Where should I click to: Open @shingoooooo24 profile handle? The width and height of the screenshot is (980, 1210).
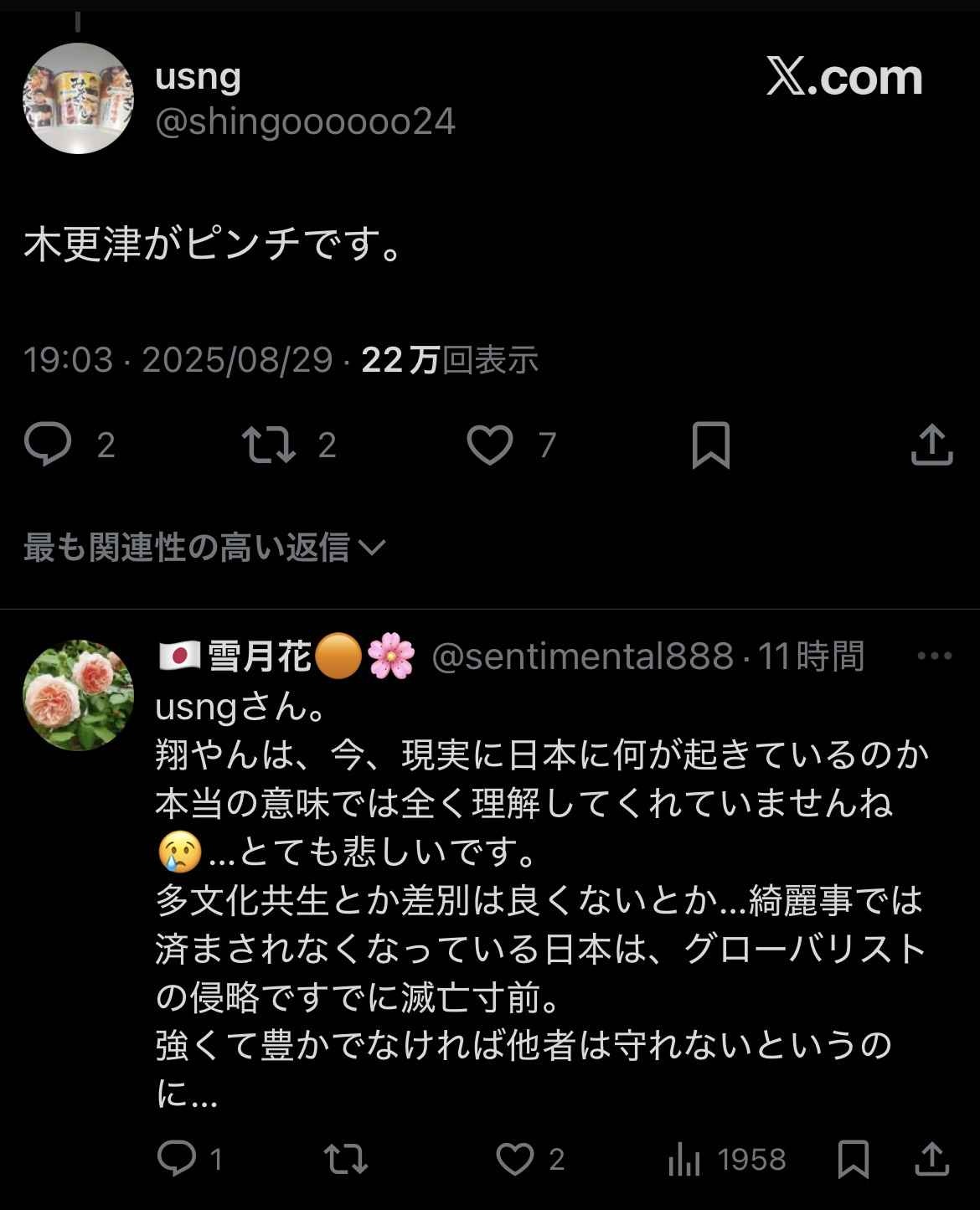305,122
